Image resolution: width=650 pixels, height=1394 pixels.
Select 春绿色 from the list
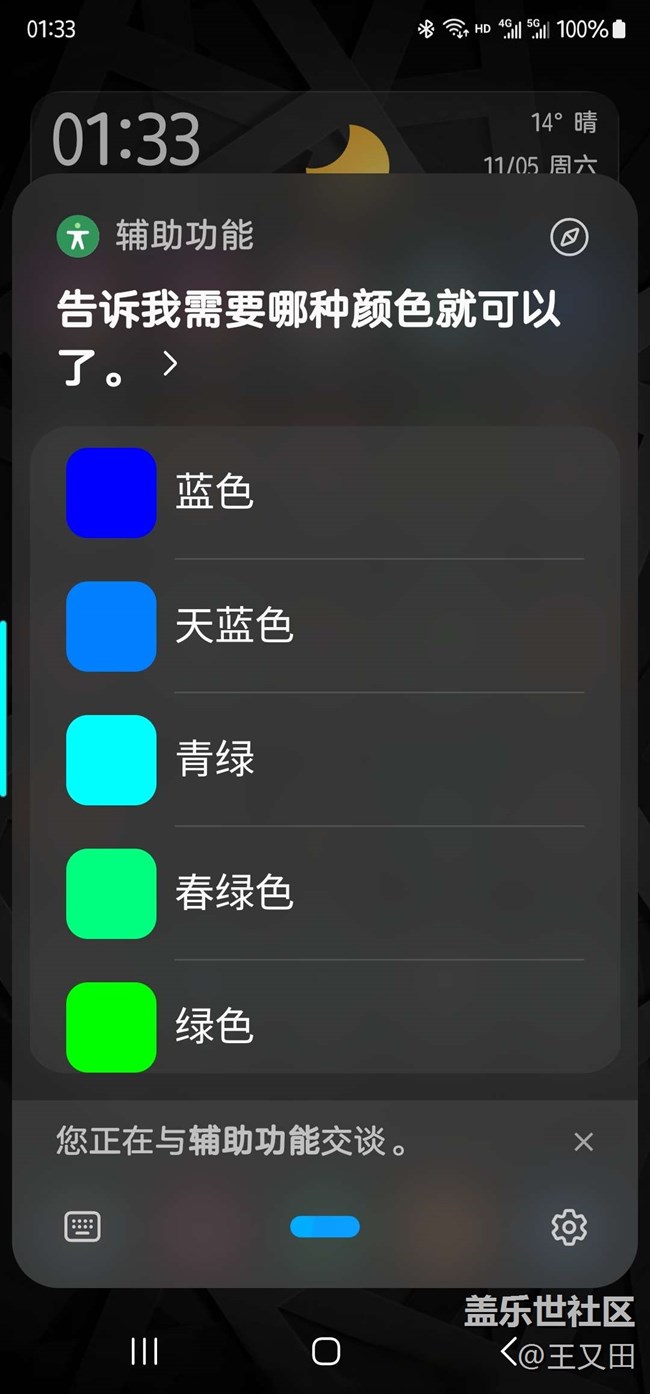[325, 893]
